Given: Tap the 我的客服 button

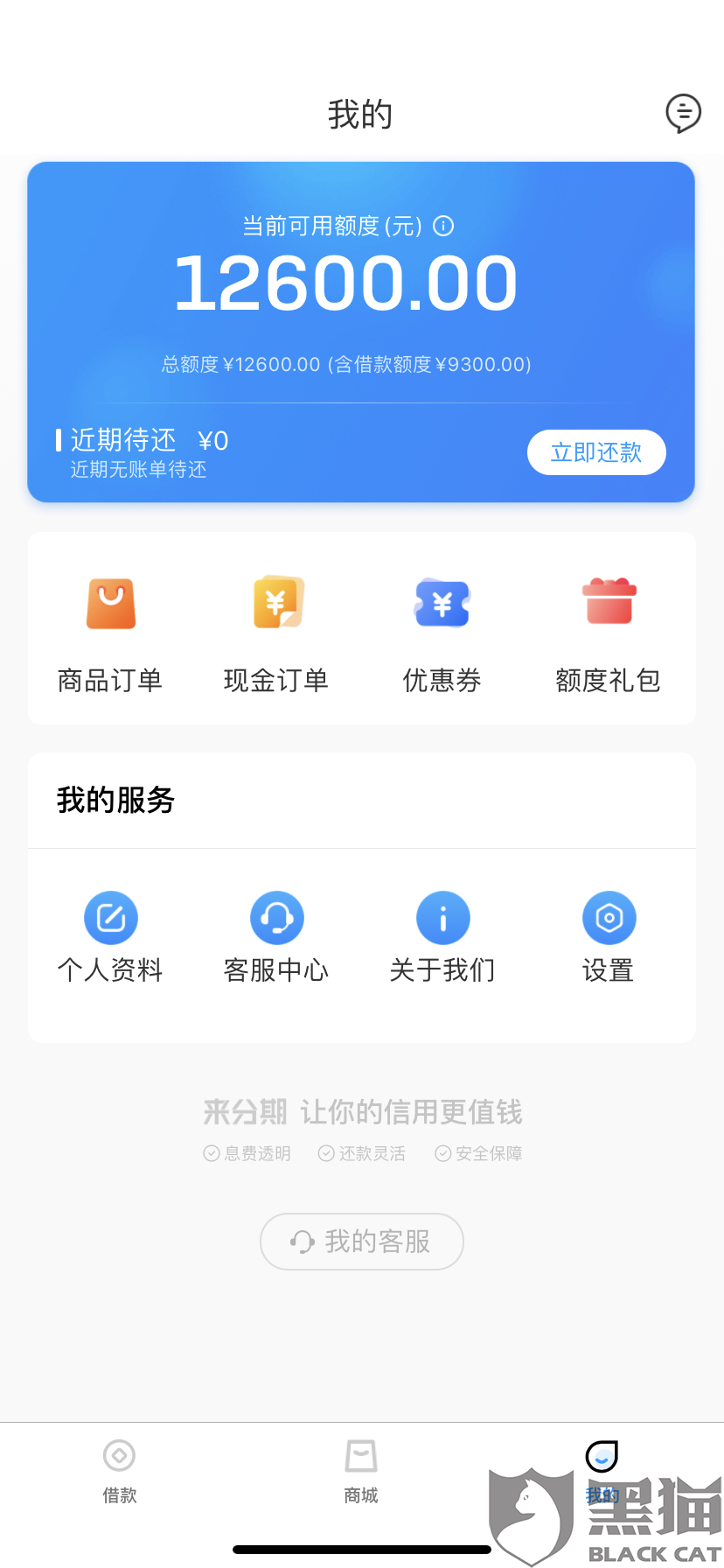Looking at the screenshot, I should coord(362,1241).
